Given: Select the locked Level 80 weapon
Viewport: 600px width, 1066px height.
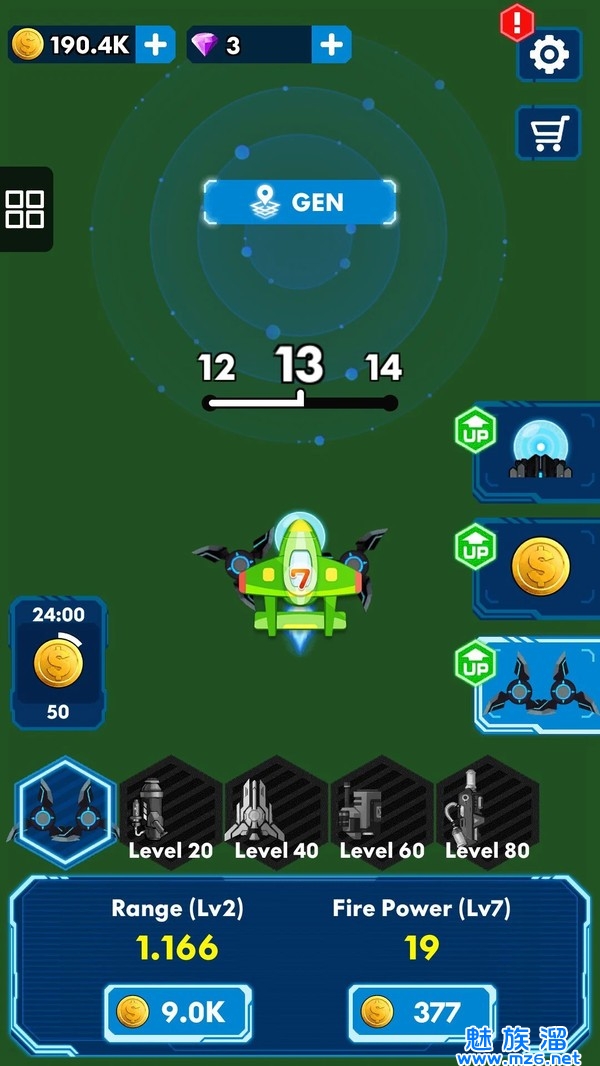Looking at the screenshot, I should [487, 810].
